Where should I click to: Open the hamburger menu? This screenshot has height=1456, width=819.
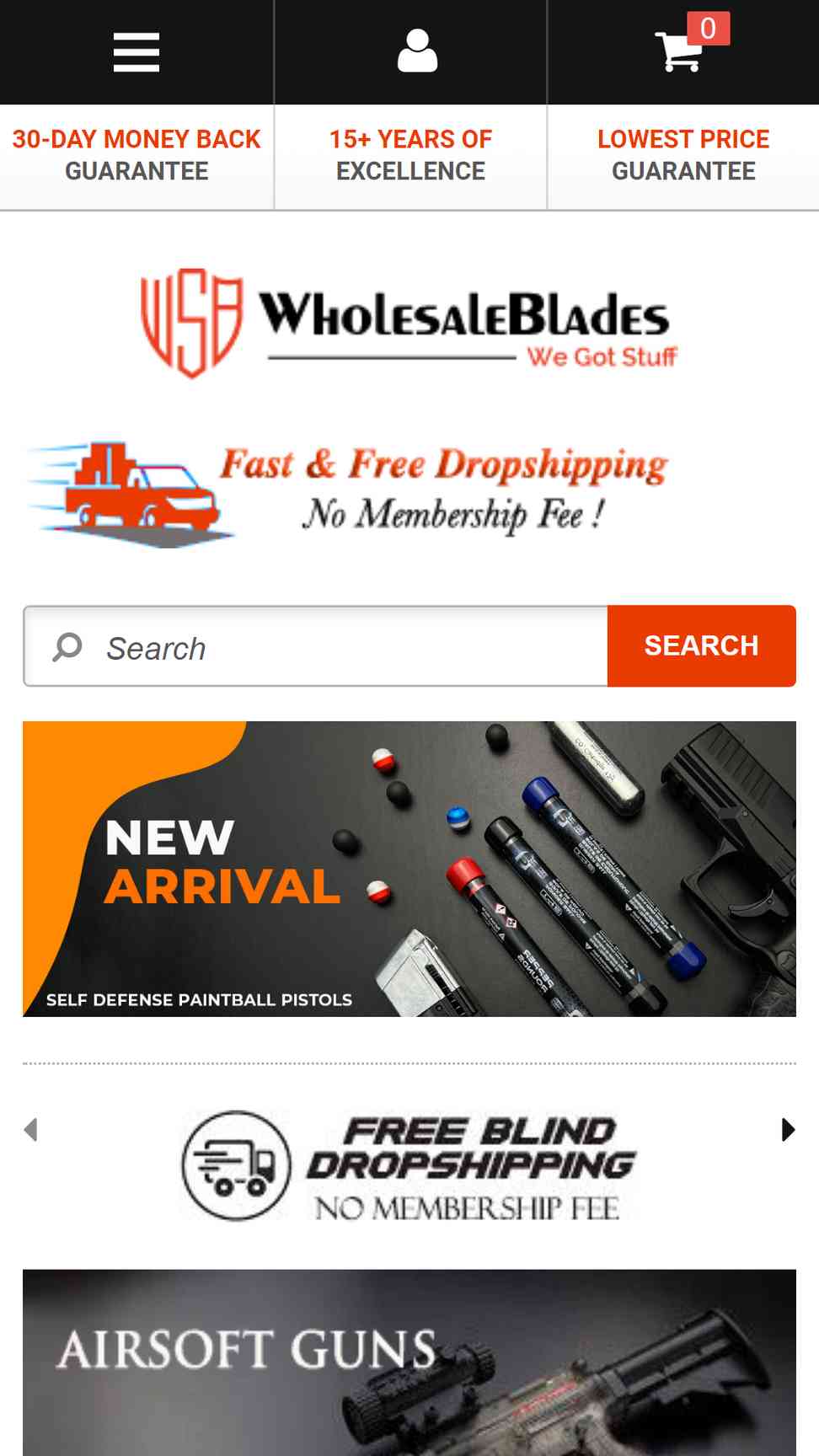coord(136,52)
